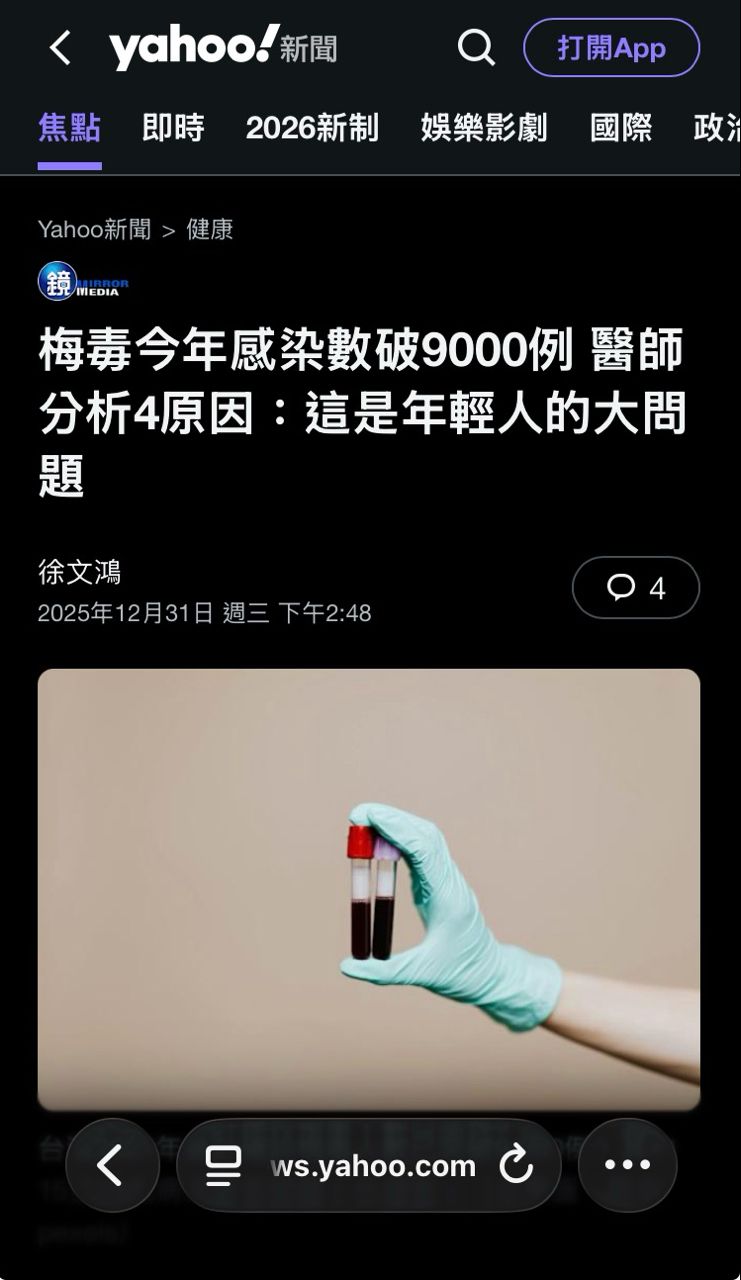The height and width of the screenshot is (1280, 741).
Task: Open the 健康 category breadcrumb
Action: [210, 229]
